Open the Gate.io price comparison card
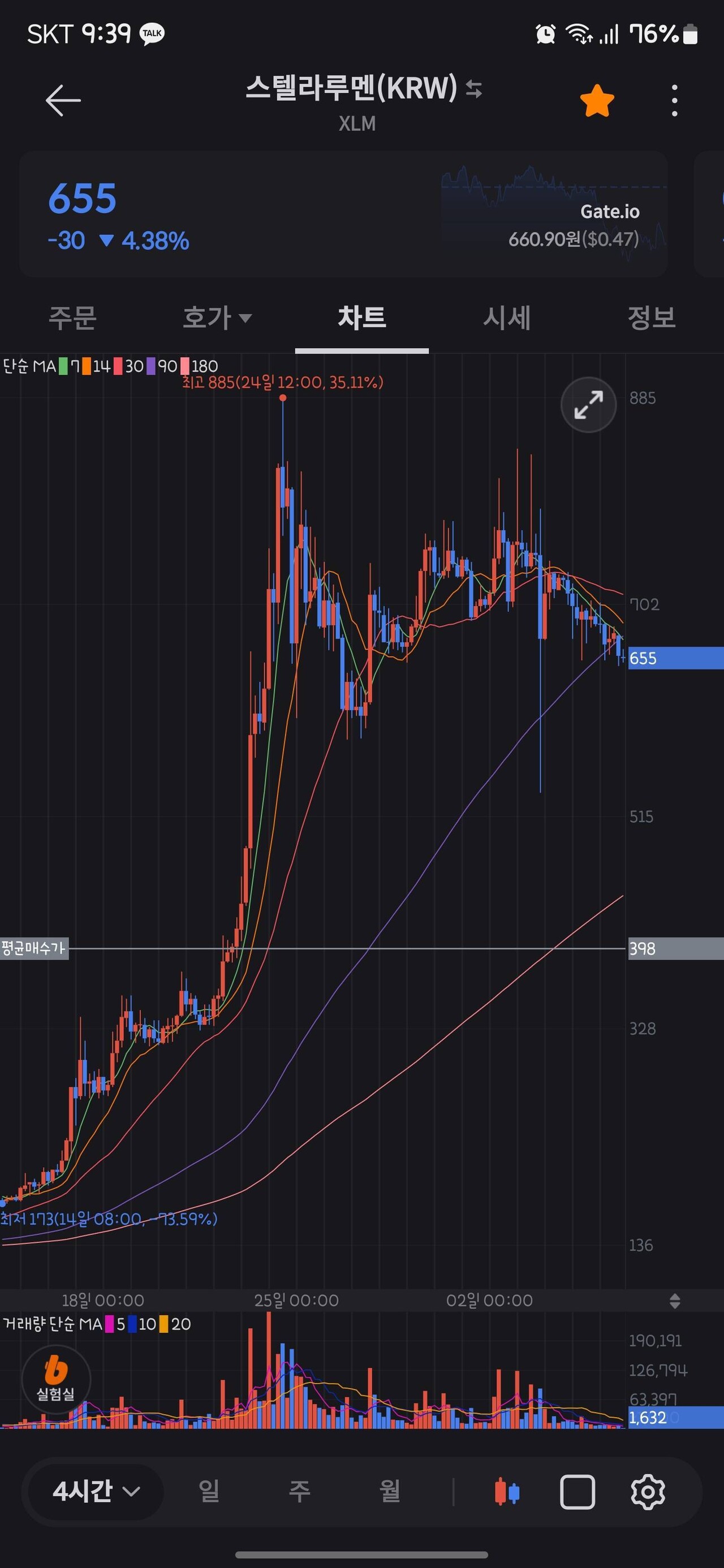Screen dimensions: 724x1568 pos(554,214)
